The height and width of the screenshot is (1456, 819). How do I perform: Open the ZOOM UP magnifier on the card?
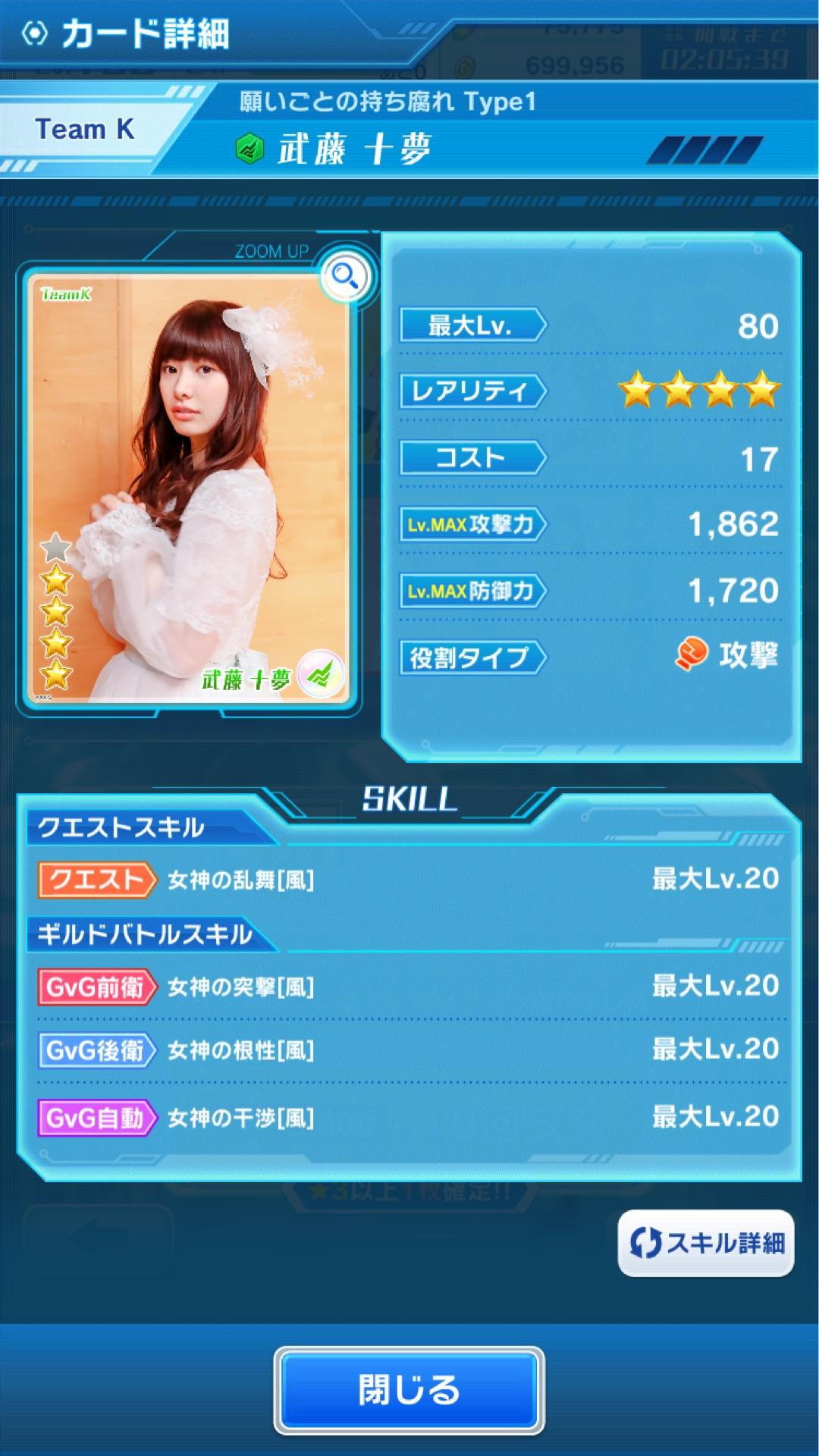tap(346, 275)
